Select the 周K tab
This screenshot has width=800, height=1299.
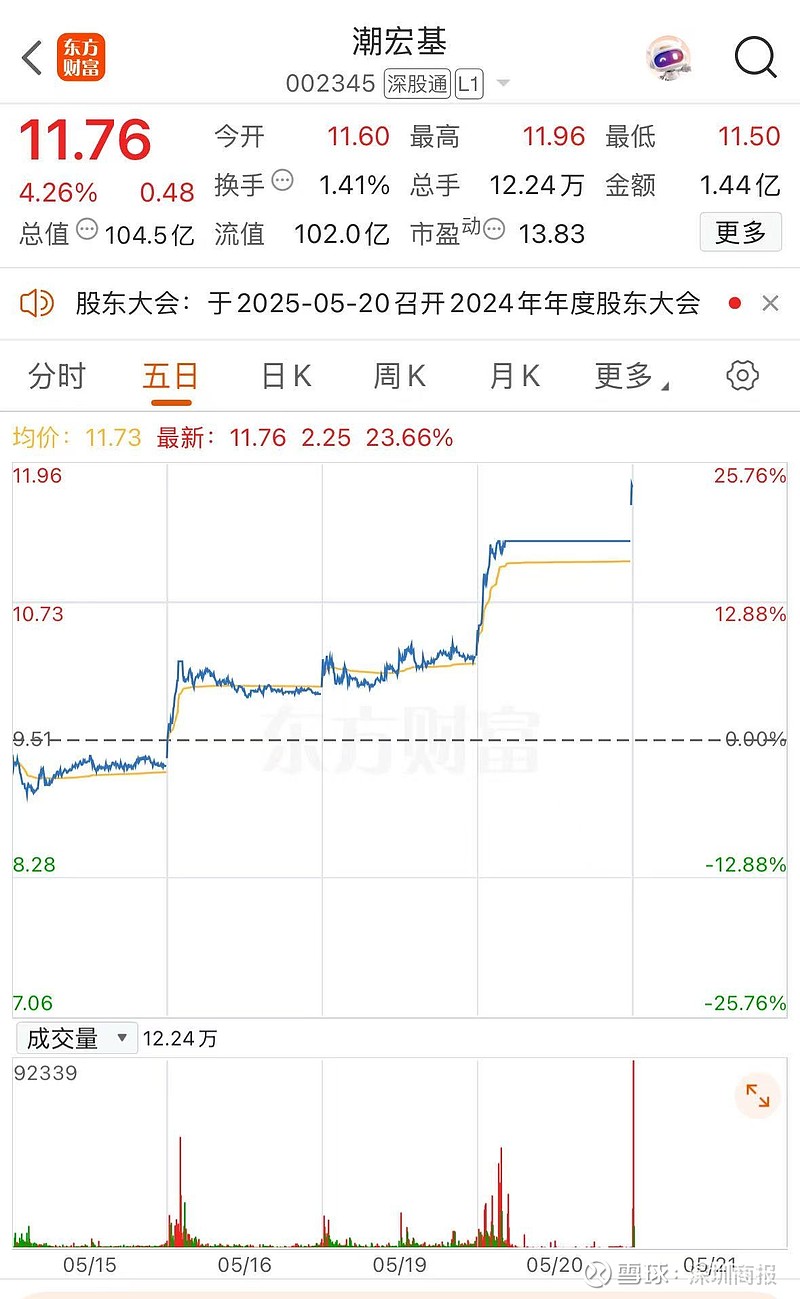tap(398, 375)
